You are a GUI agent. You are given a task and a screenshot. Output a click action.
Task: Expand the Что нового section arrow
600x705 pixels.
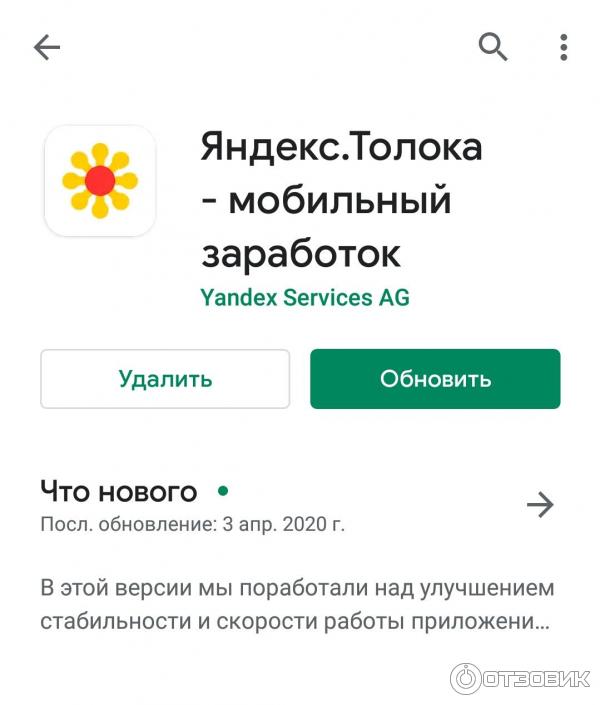540,505
